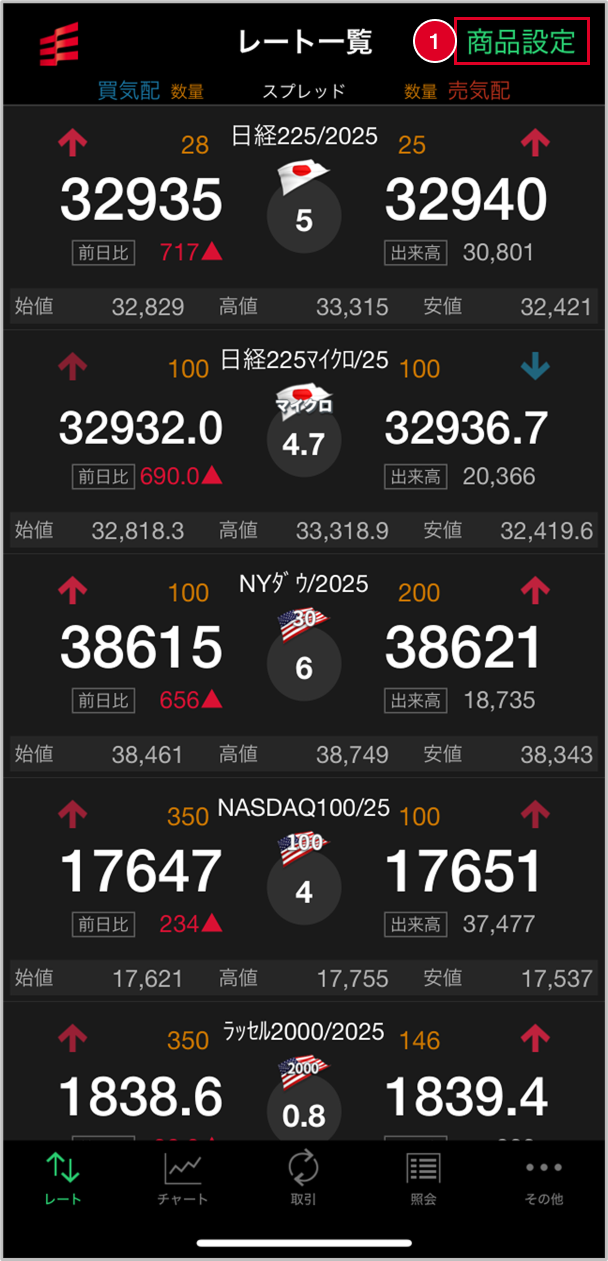Choose NASDAQ100/25 ask price 17651
Viewport: 608px width, 1261px height.
pos(463,872)
